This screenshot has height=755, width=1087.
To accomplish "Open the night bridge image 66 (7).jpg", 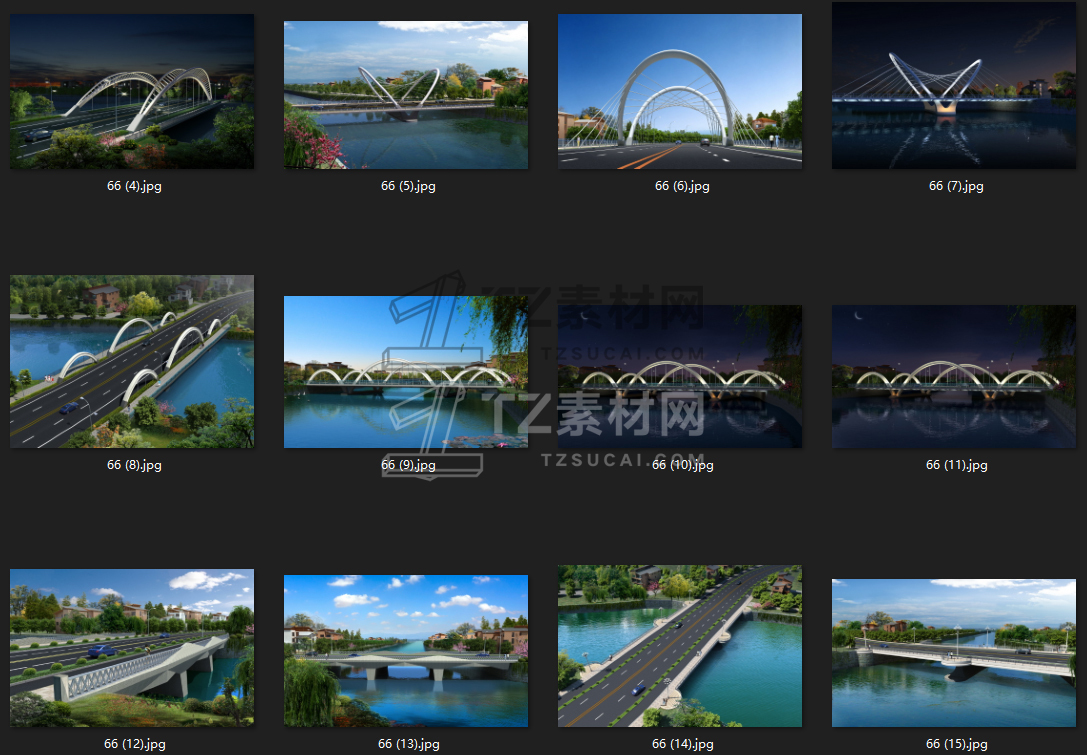I will click(x=954, y=86).
